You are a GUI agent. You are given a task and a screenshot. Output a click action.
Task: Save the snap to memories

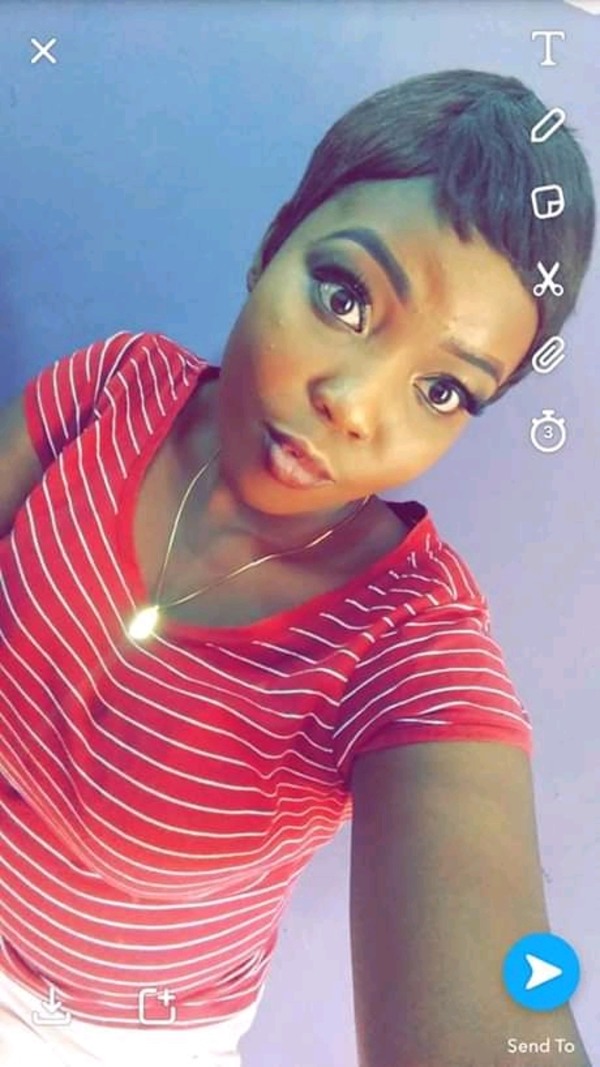point(51,1007)
